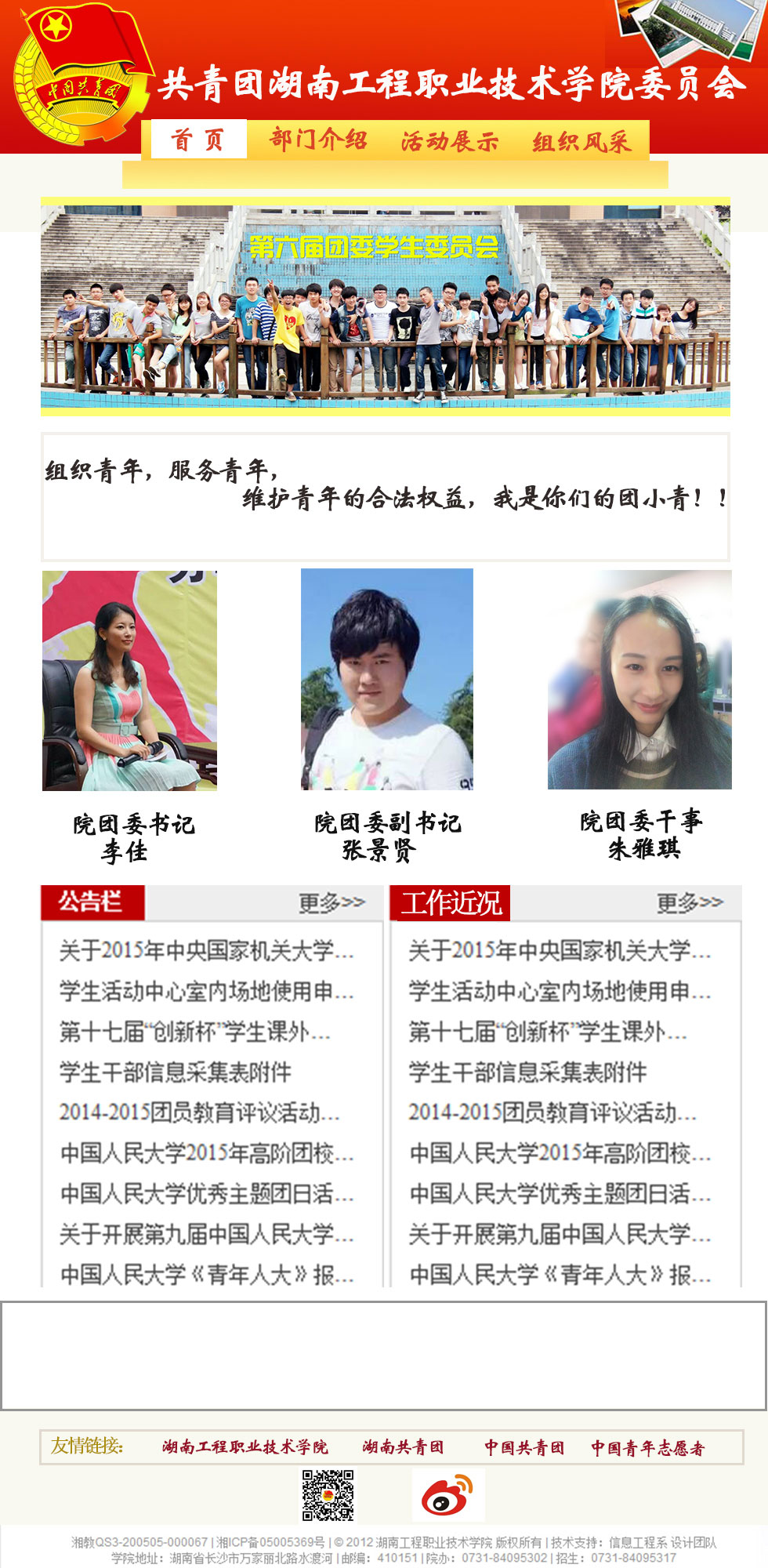768x1568 pixels.
Task: Visit the 湖南工程职业技术学院 friendly link
Action: pyautogui.click(x=245, y=1446)
